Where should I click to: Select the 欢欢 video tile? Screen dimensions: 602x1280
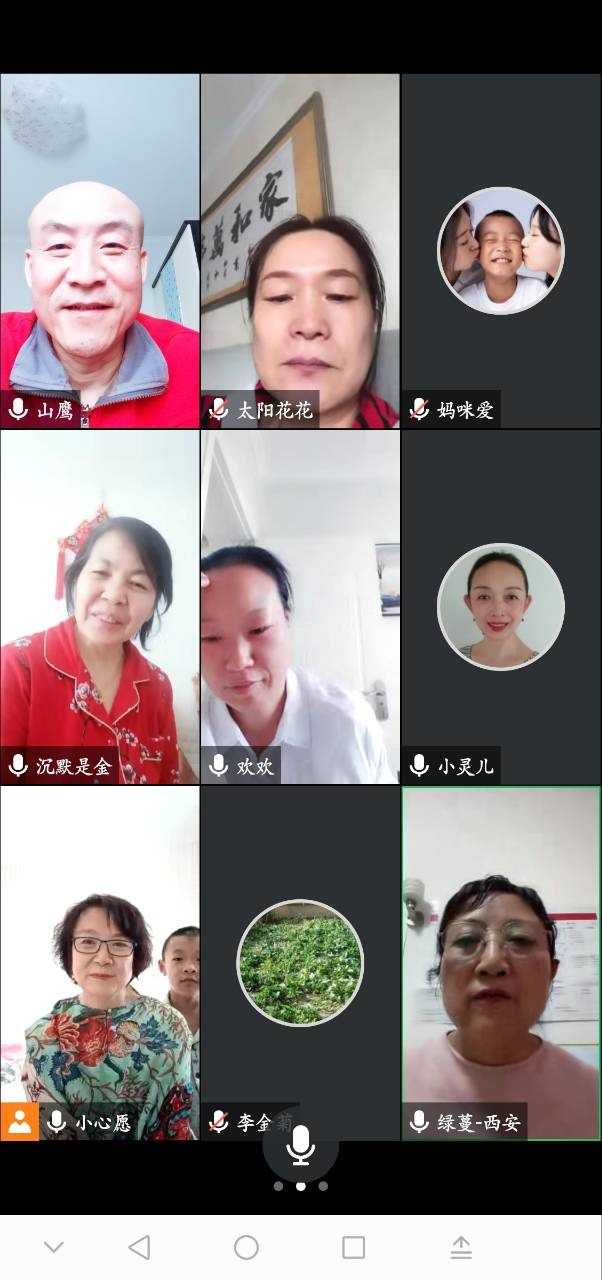tap(300, 607)
